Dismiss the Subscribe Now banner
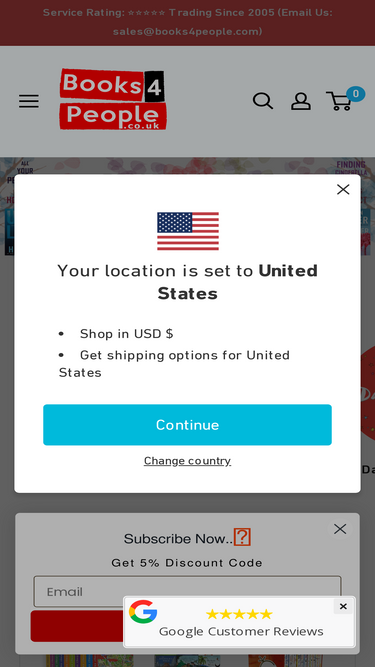 click(340, 529)
